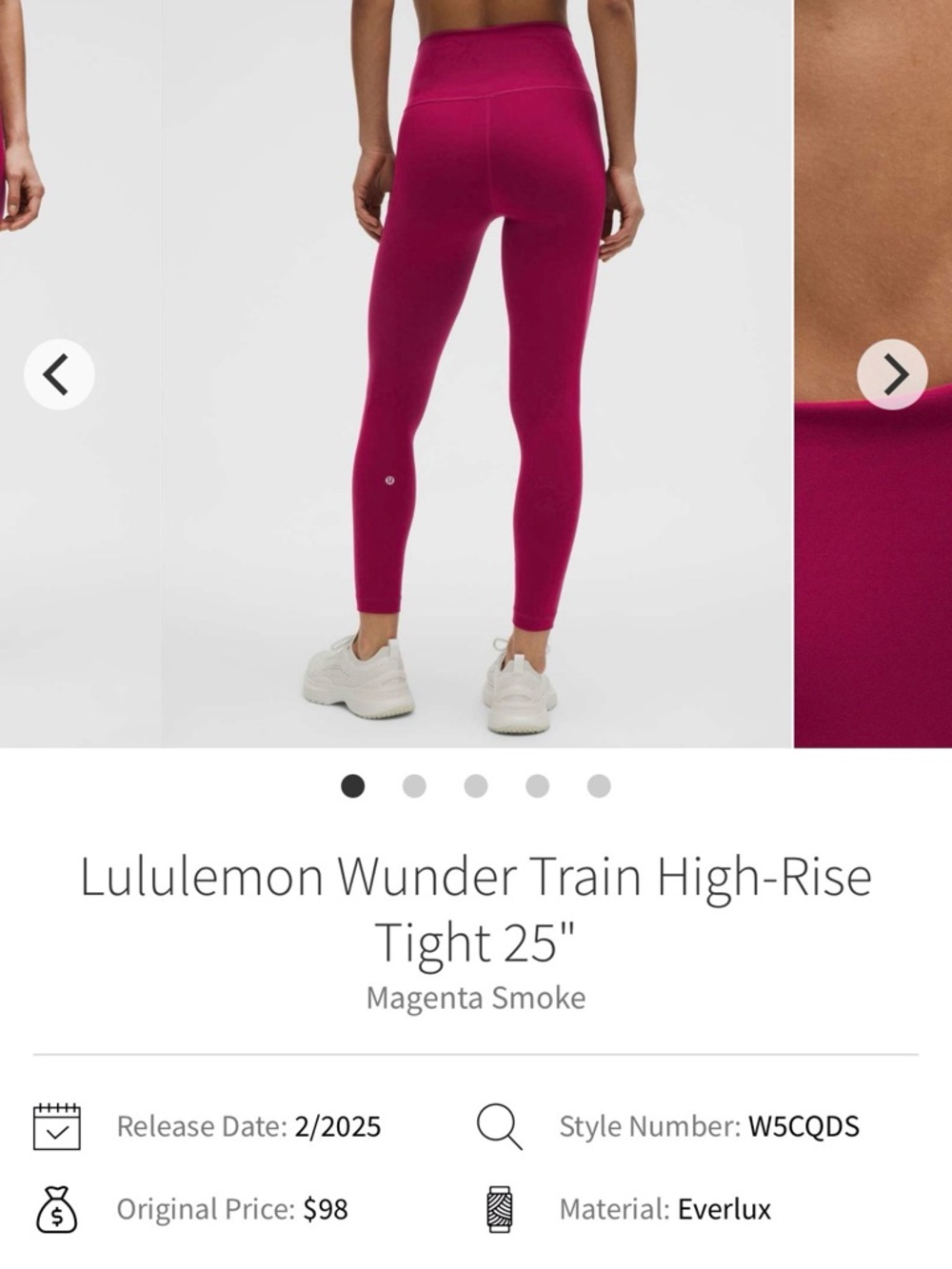Select the second carousel pagination dot
Viewport: 952px width, 1269px height.
(413, 785)
